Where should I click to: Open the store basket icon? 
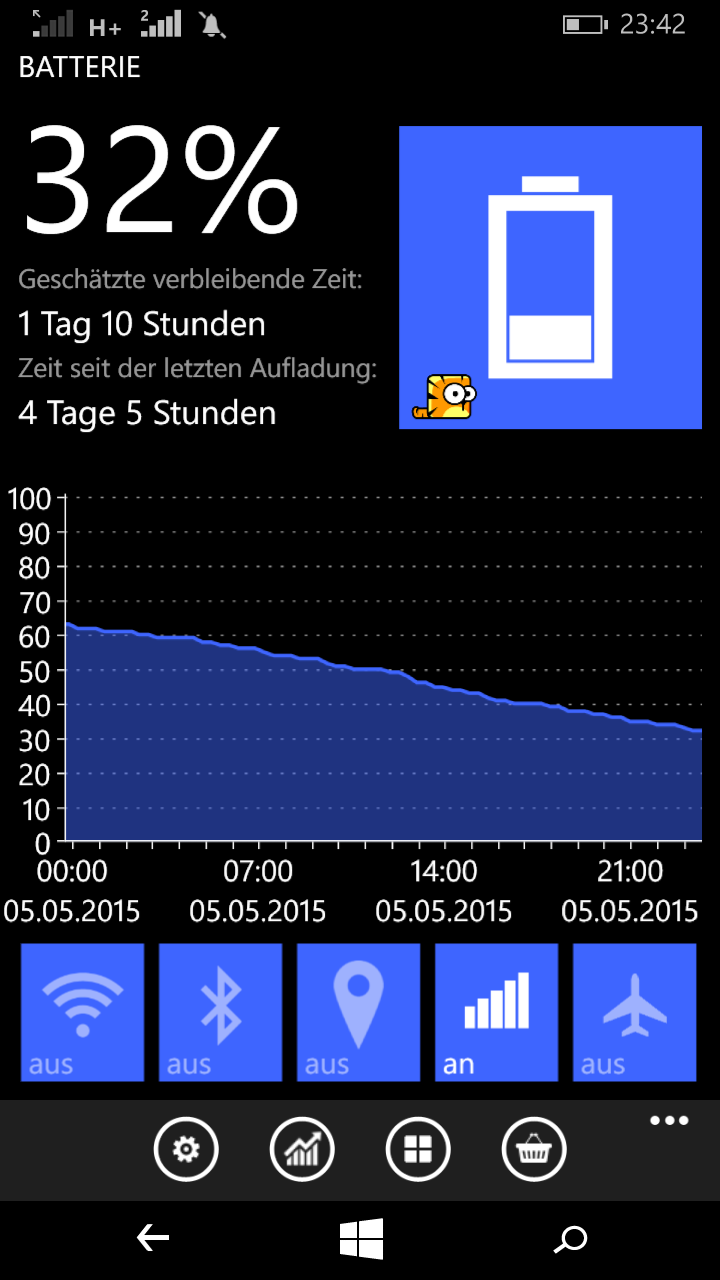pos(534,1150)
